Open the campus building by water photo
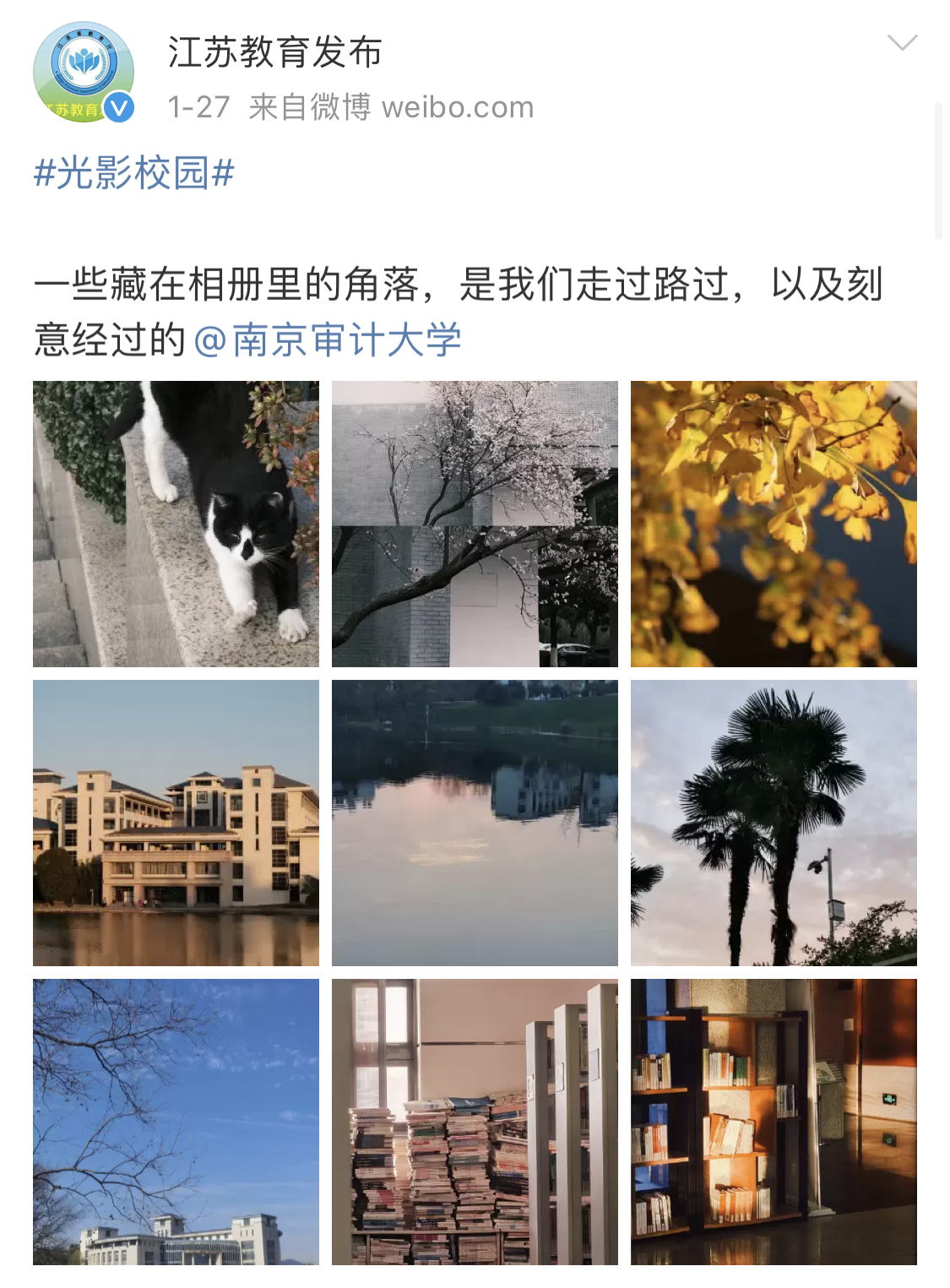Viewport: 950px width, 1288px height. coord(176,823)
